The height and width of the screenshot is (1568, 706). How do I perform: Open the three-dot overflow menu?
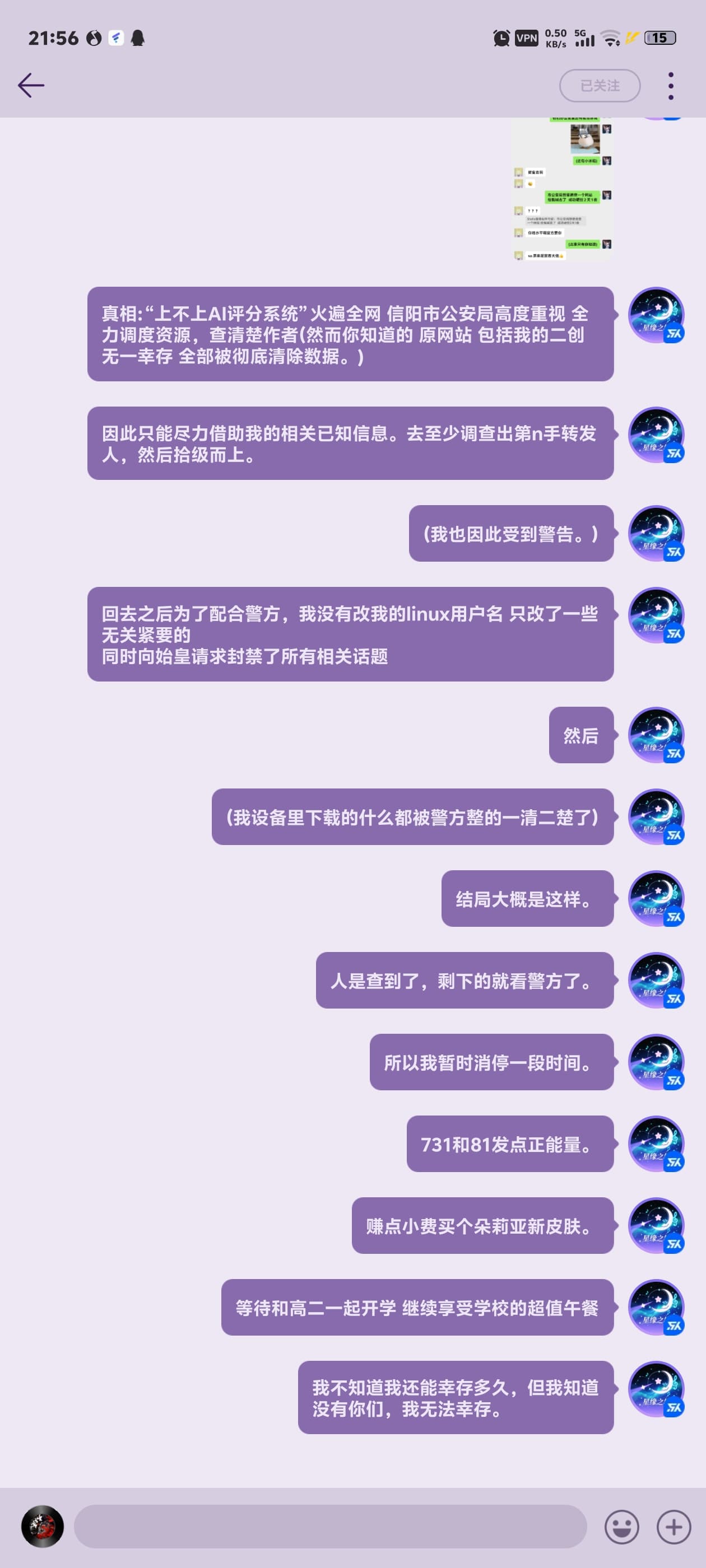pos(671,86)
